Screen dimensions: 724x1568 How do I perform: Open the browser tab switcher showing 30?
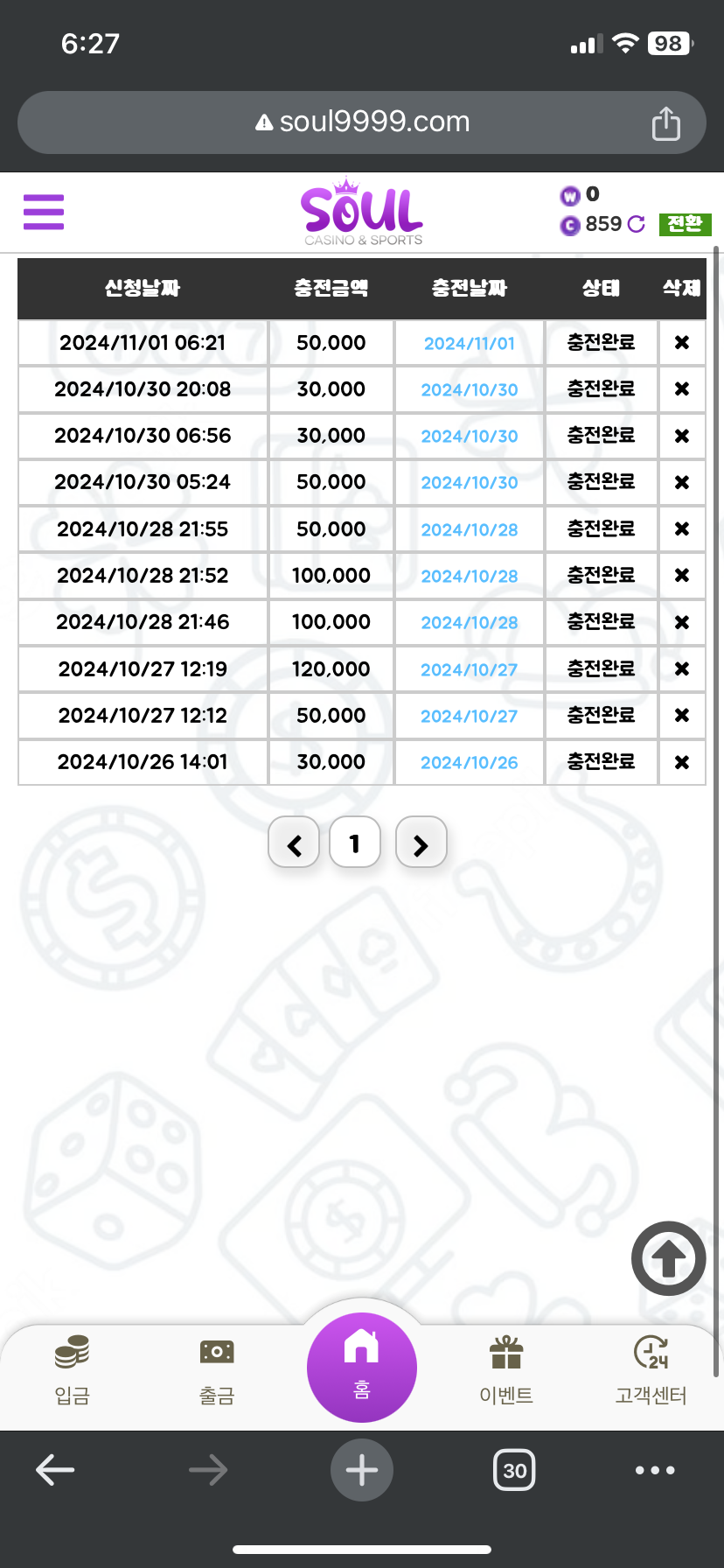tap(514, 1470)
